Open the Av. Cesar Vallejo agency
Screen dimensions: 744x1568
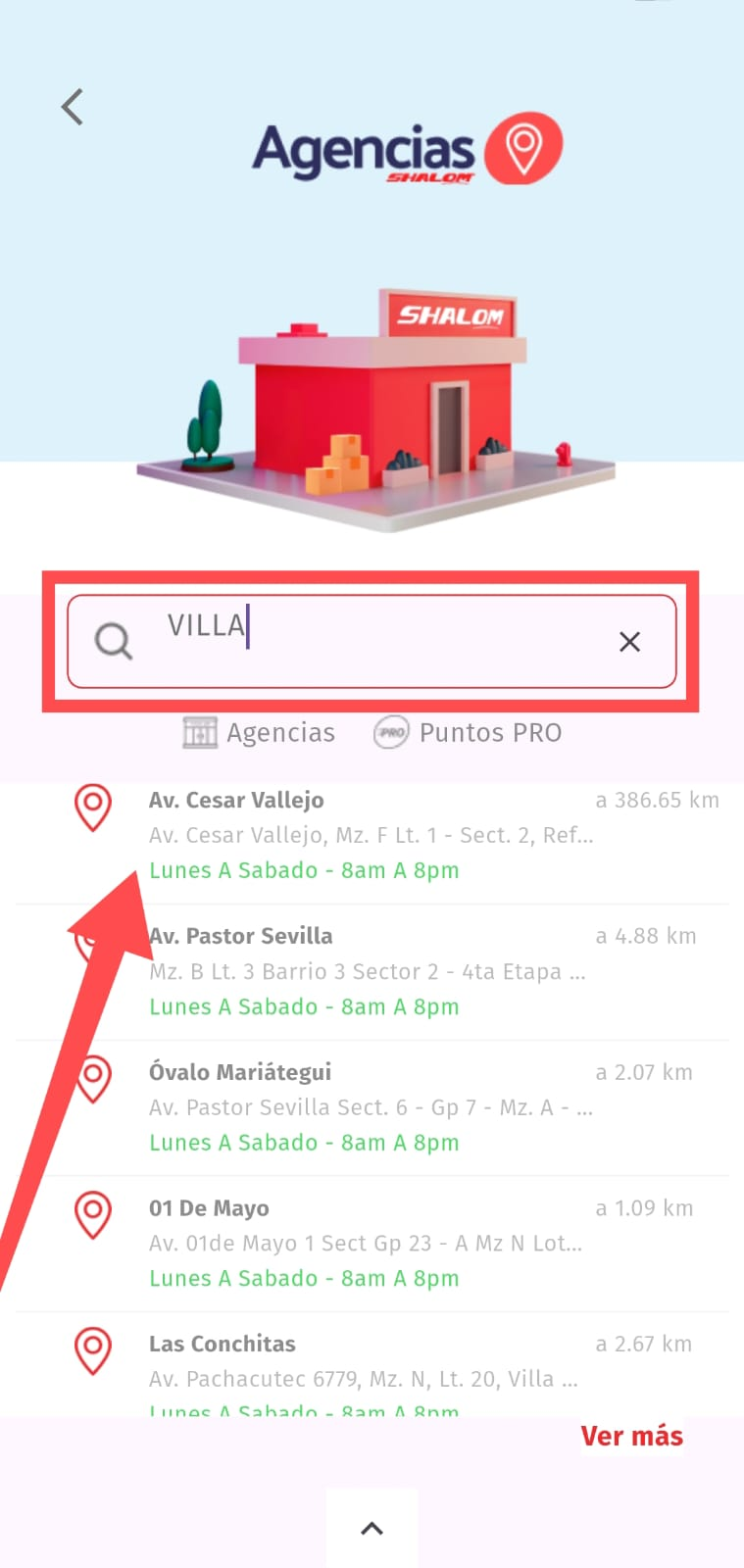[x=371, y=834]
